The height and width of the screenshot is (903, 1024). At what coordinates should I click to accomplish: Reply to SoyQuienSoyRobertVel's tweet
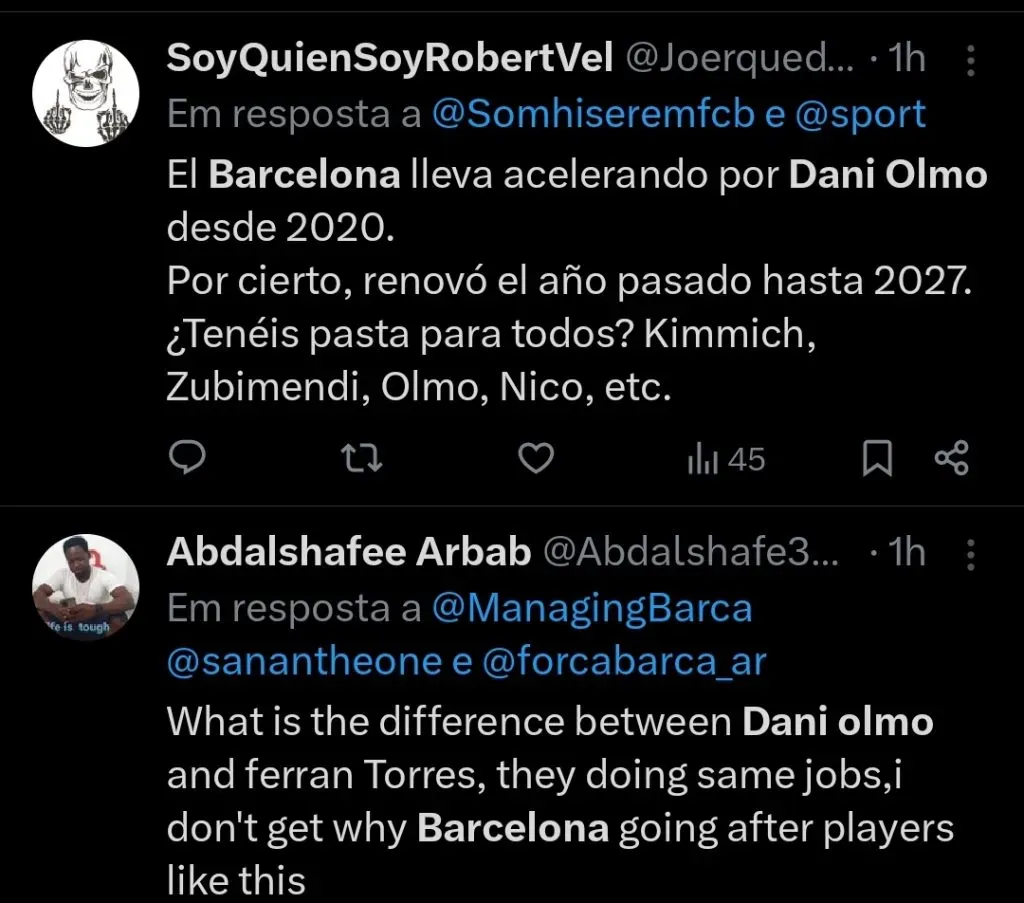point(187,459)
